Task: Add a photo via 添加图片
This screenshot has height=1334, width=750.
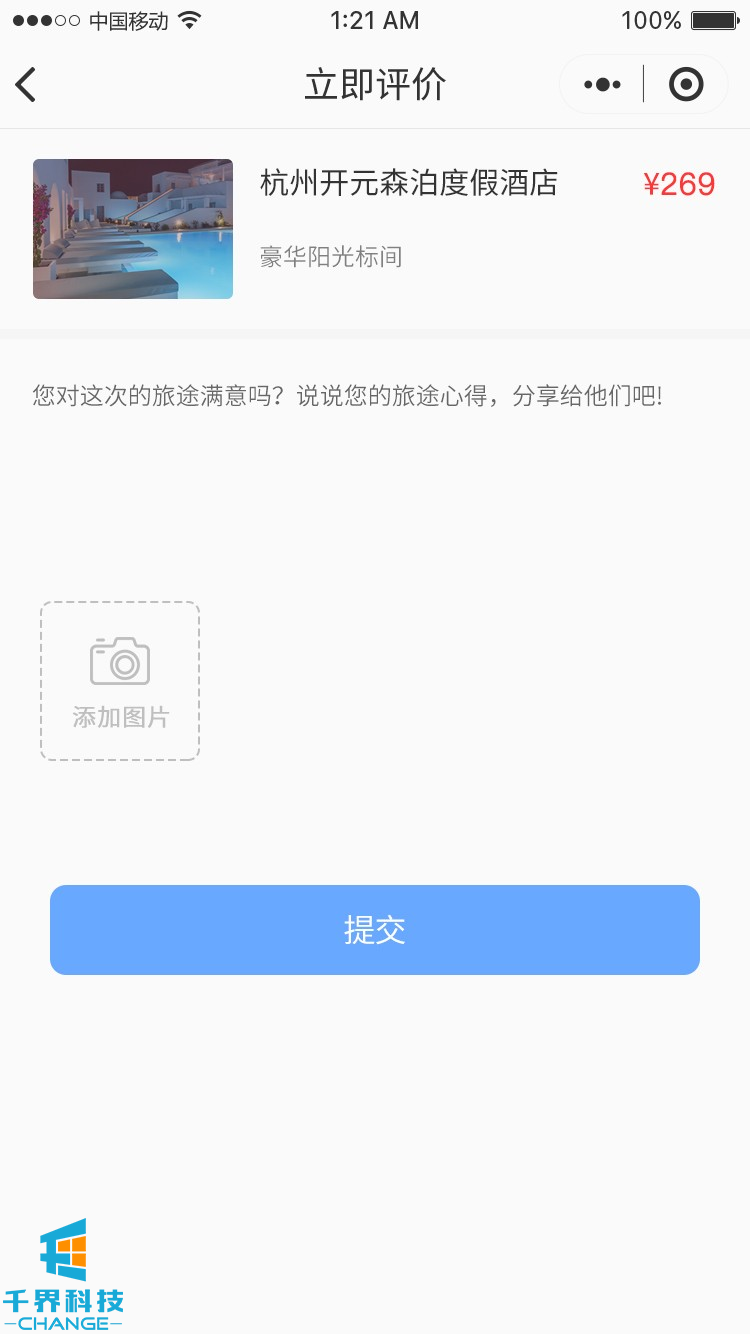Action: point(120,681)
